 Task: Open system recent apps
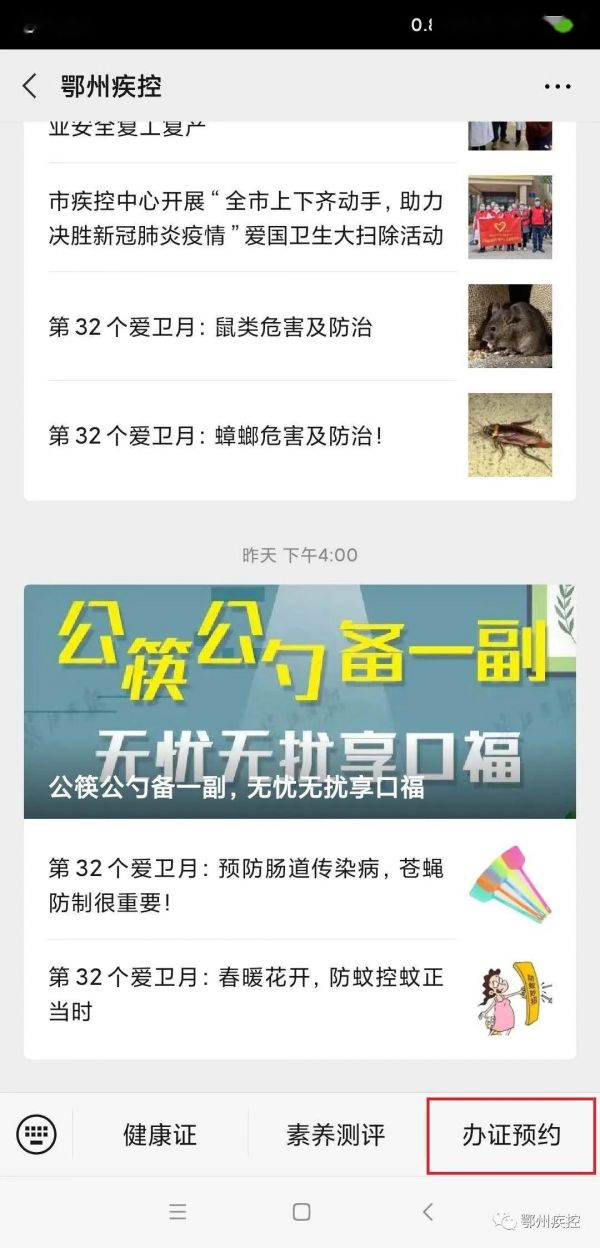(x=178, y=1212)
